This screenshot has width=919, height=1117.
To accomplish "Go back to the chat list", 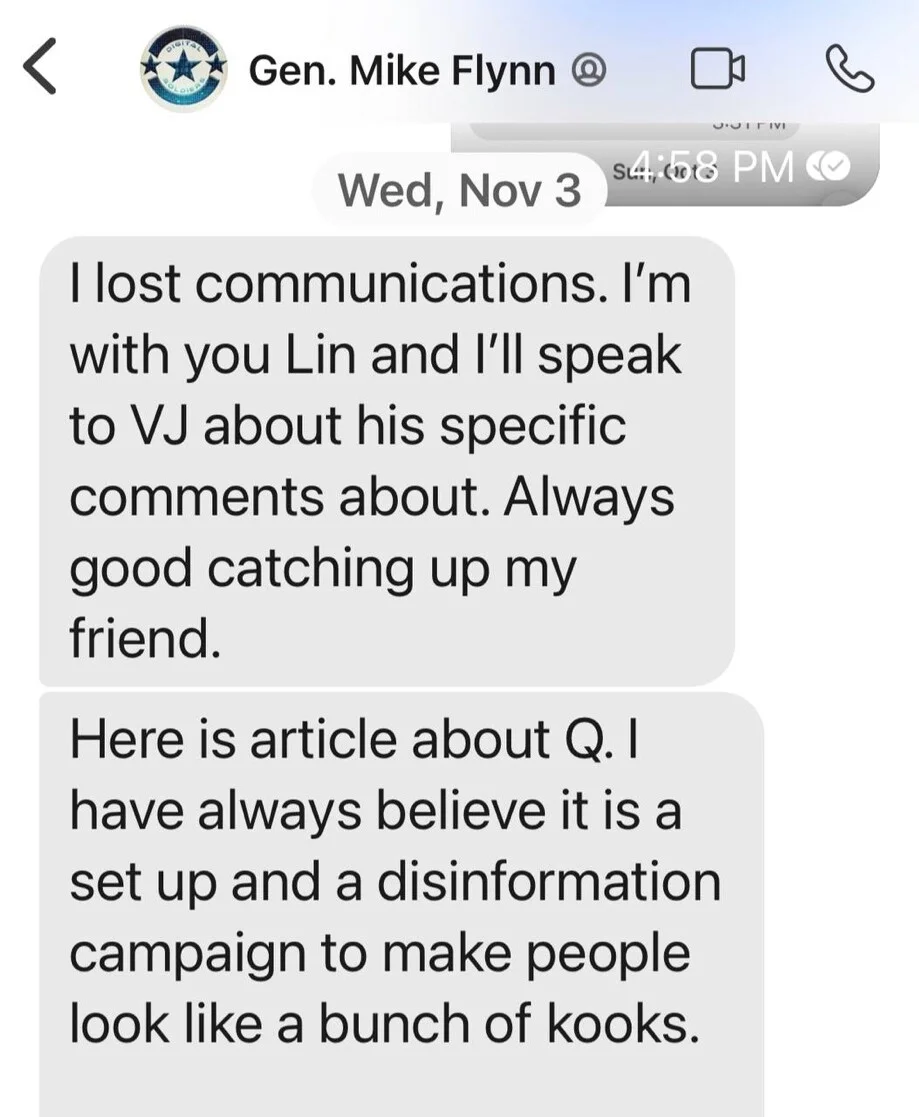I will (40, 69).
